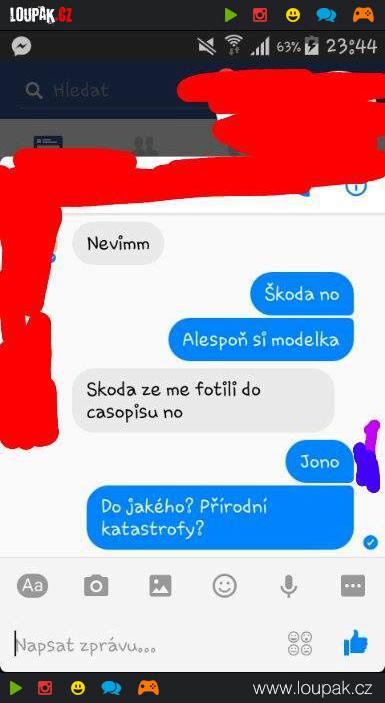Open the emoji grid beside message field

[x=300, y=643]
